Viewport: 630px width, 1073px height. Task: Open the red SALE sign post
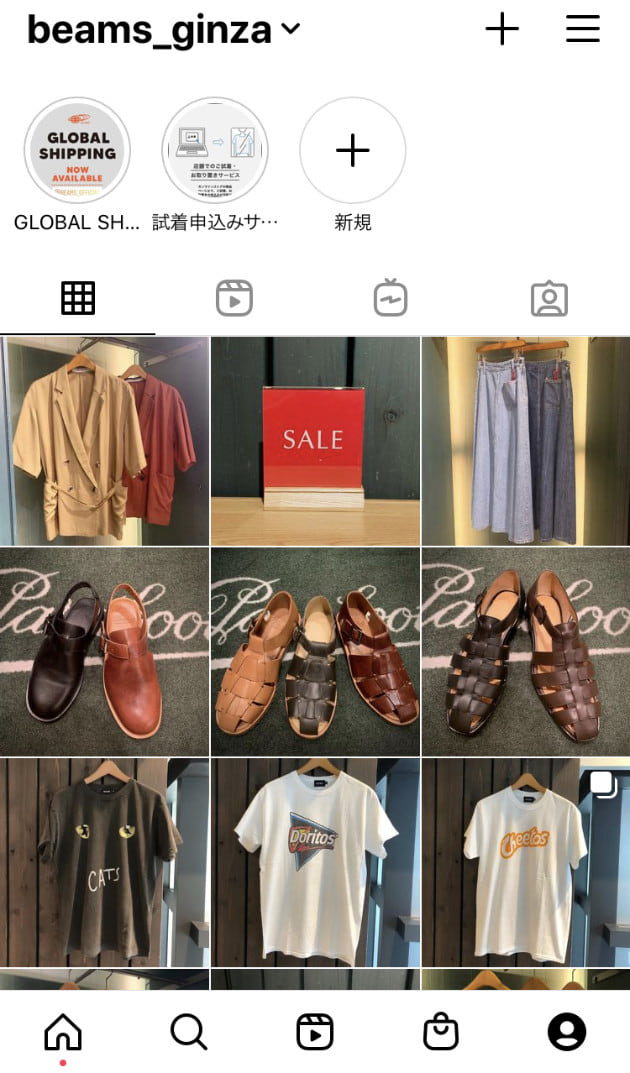point(315,441)
